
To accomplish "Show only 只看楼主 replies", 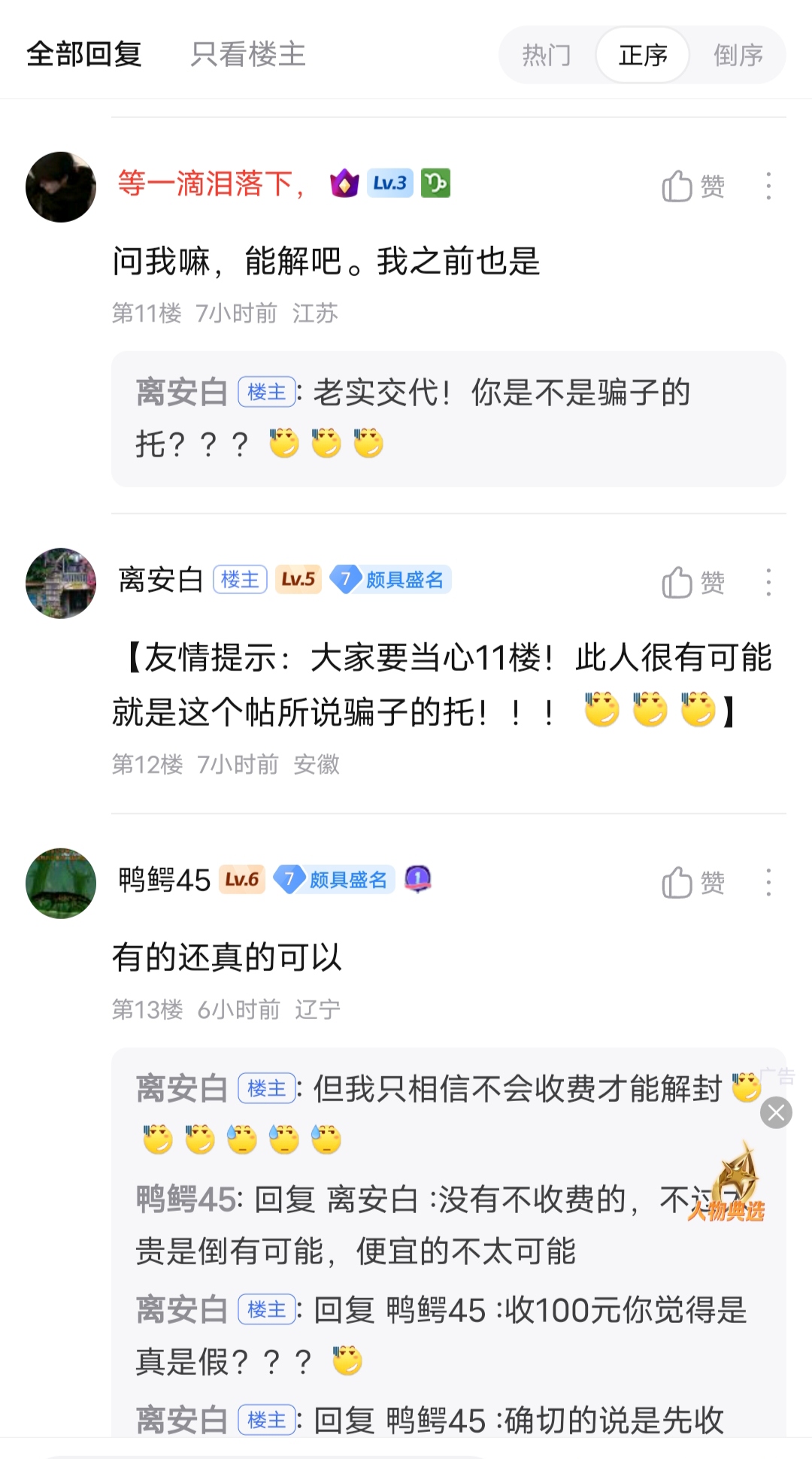I will tap(248, 54).
